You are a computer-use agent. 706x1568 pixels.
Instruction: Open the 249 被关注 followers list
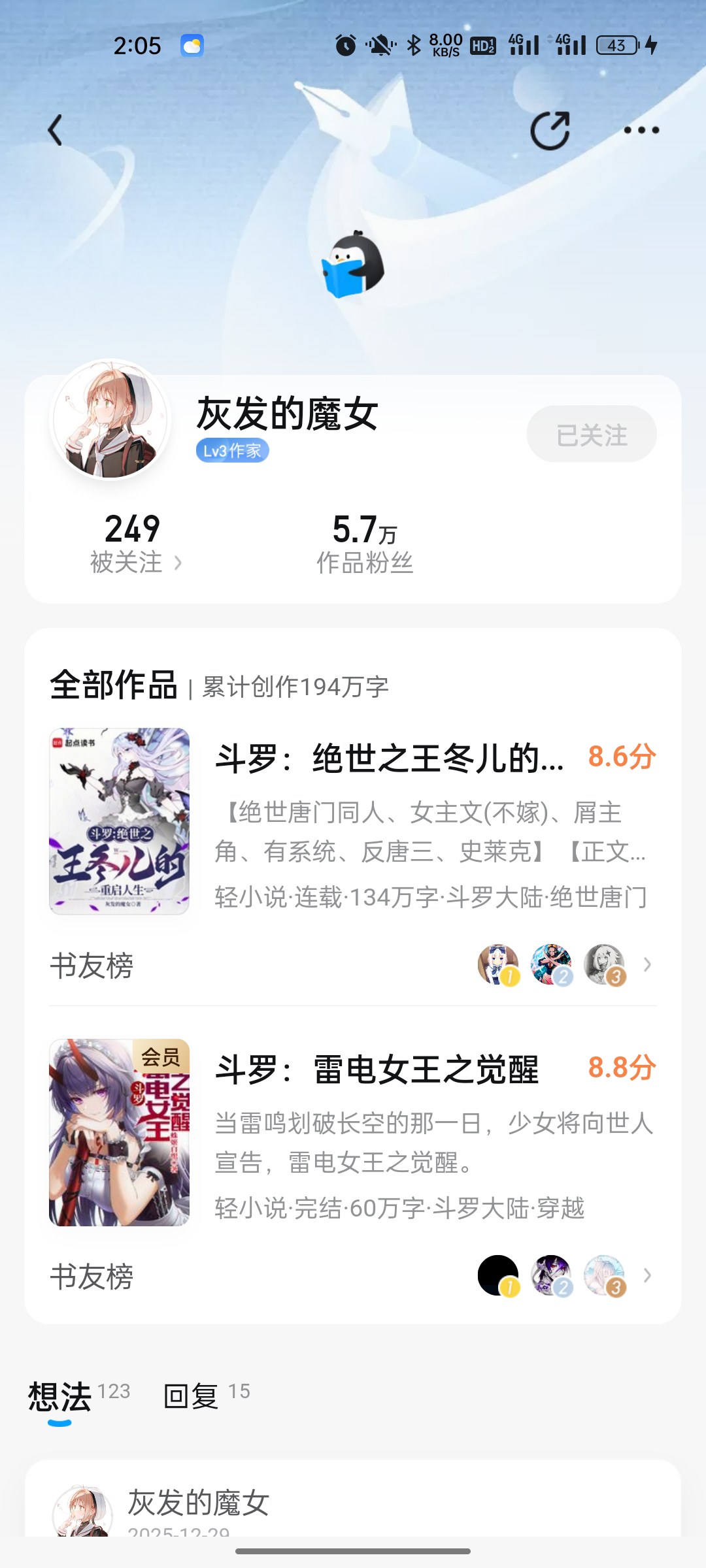(134, 544)
